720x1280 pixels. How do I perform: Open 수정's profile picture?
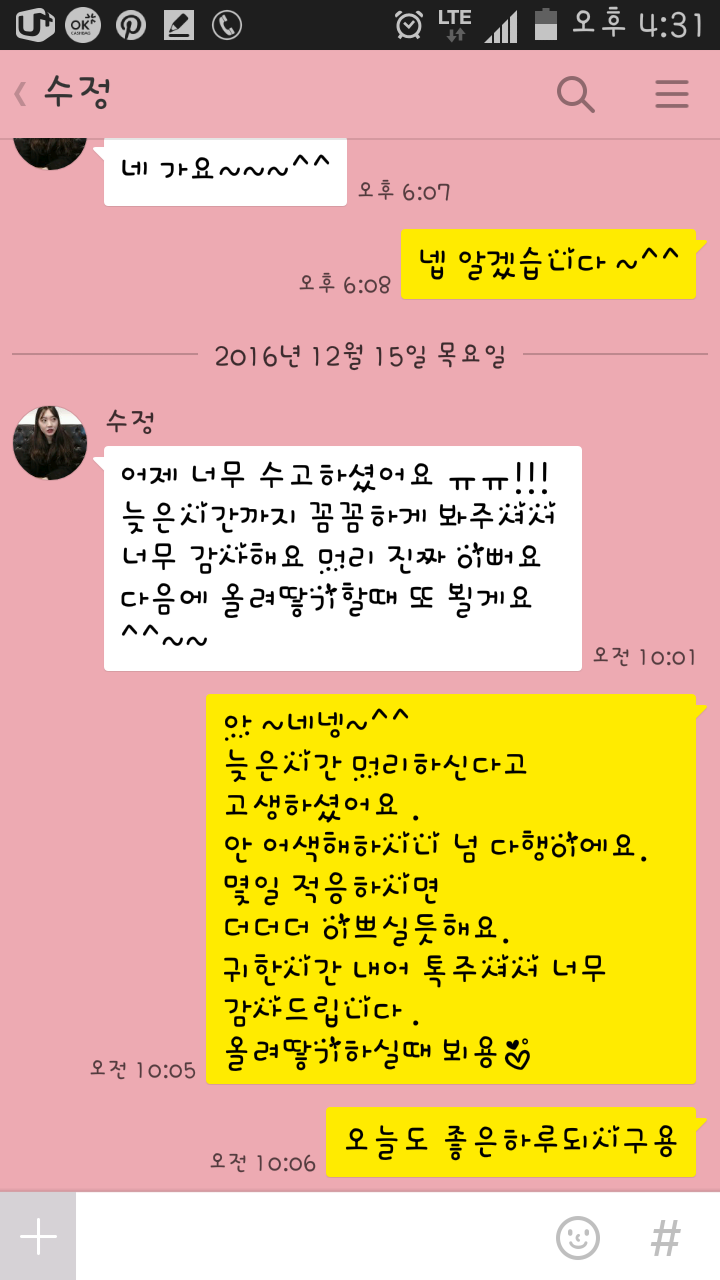[x=50, y=442]
